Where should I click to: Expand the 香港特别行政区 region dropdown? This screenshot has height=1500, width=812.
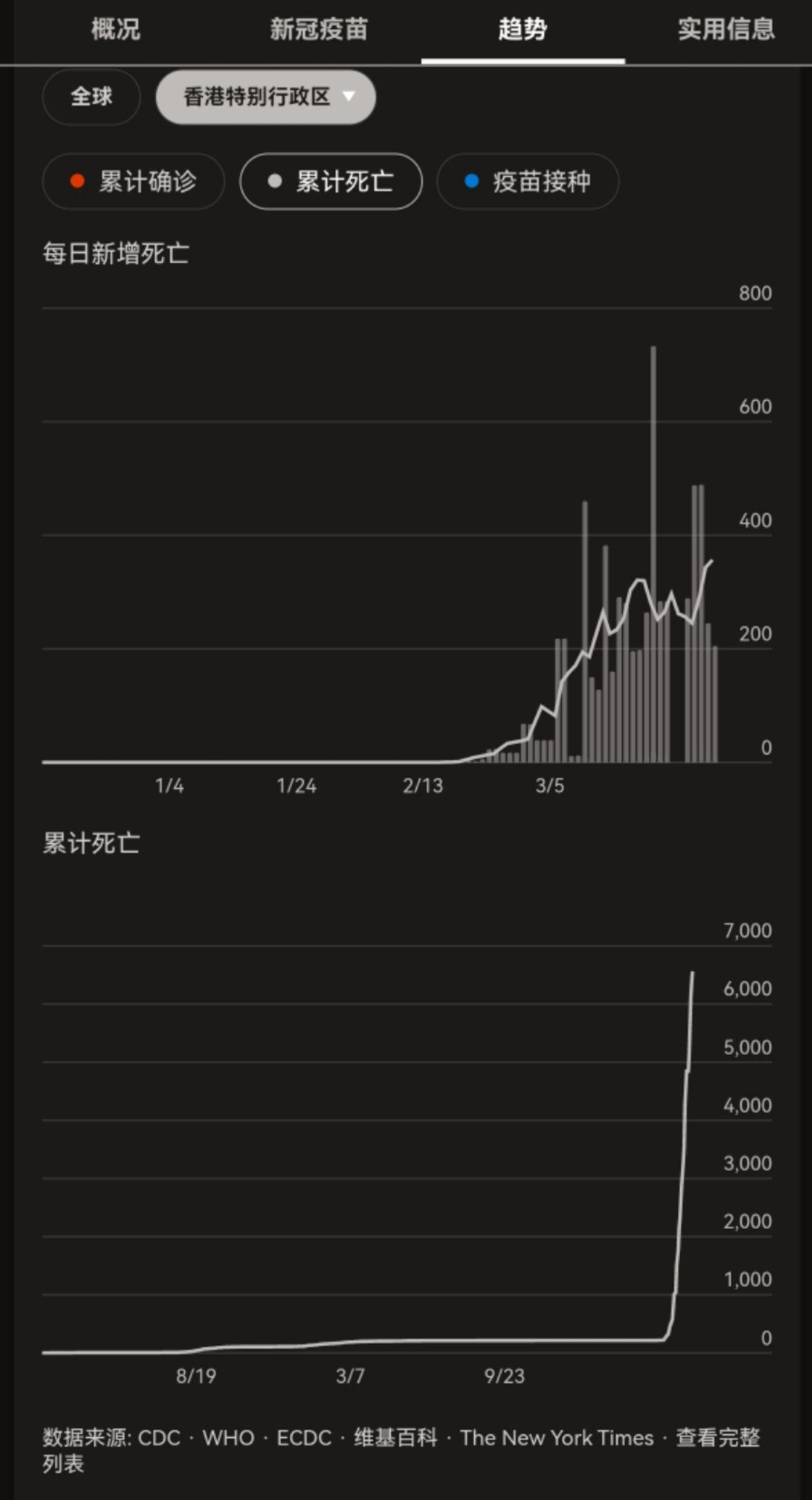click(266, 97)
